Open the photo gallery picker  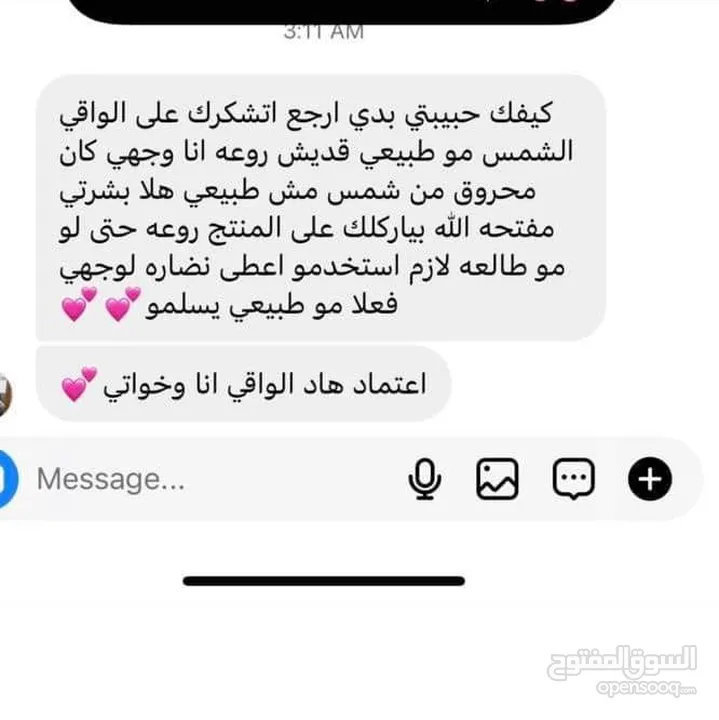coord(497,481)
